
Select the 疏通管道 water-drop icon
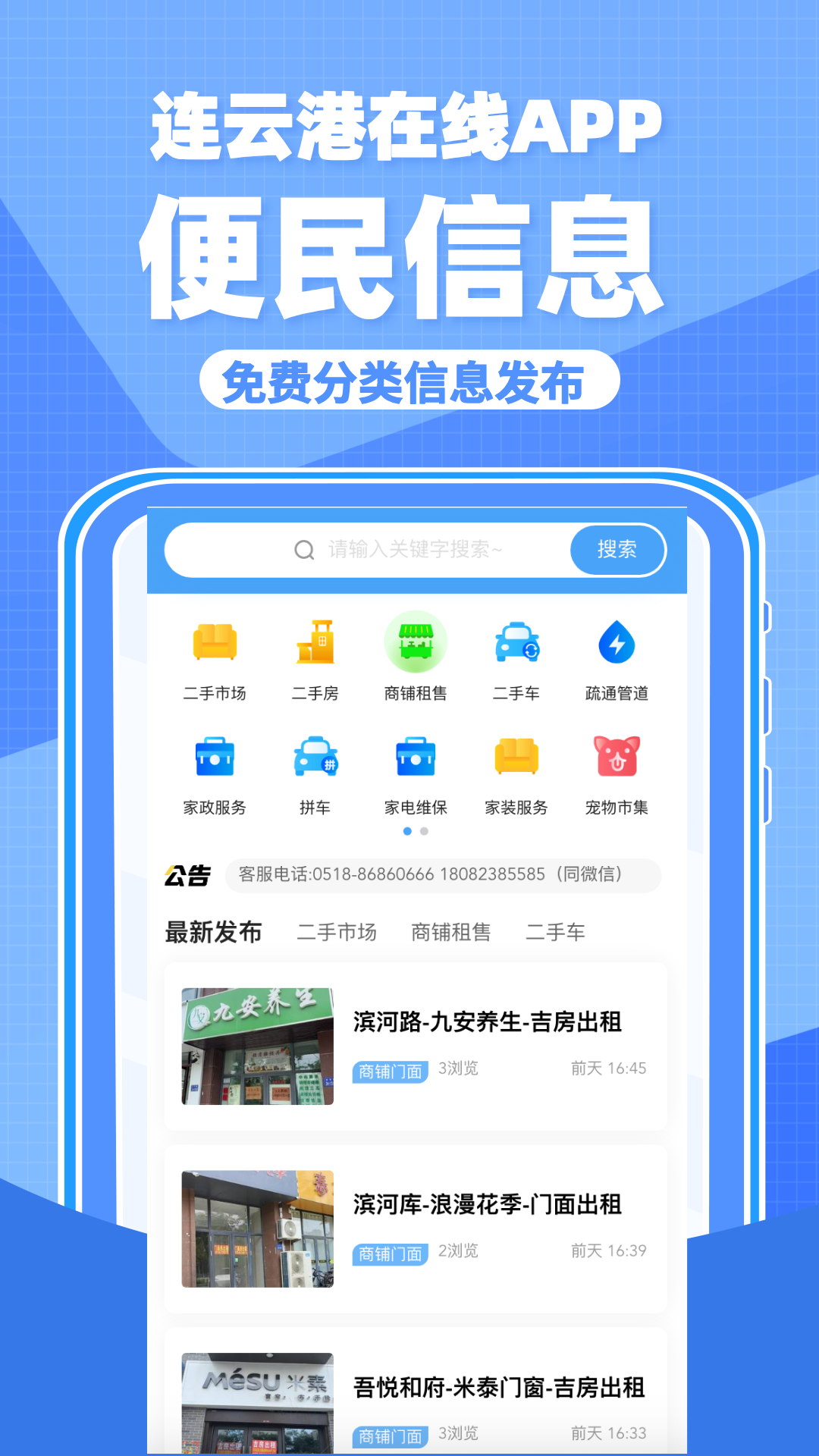(617, 642)
